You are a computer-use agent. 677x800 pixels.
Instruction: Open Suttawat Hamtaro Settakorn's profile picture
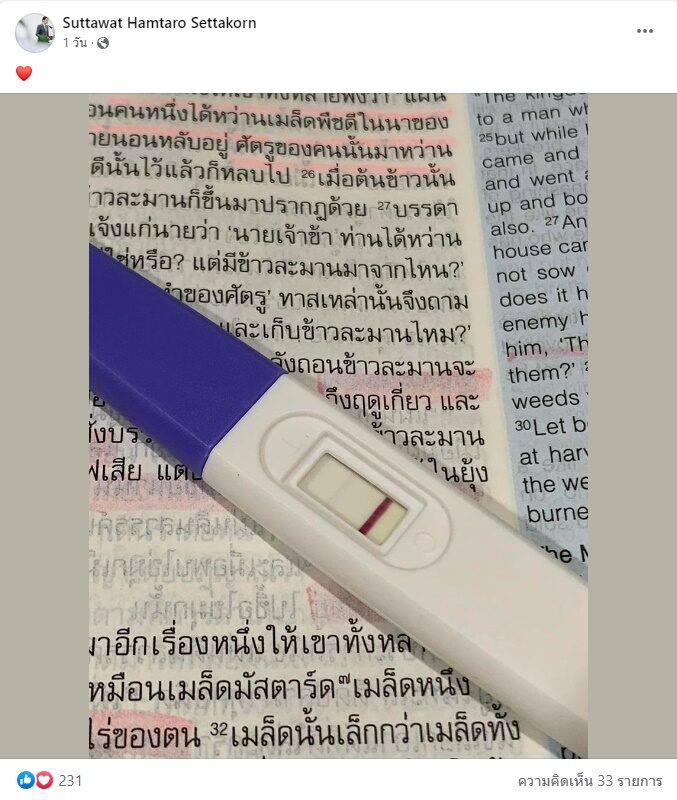pos(34,33)
